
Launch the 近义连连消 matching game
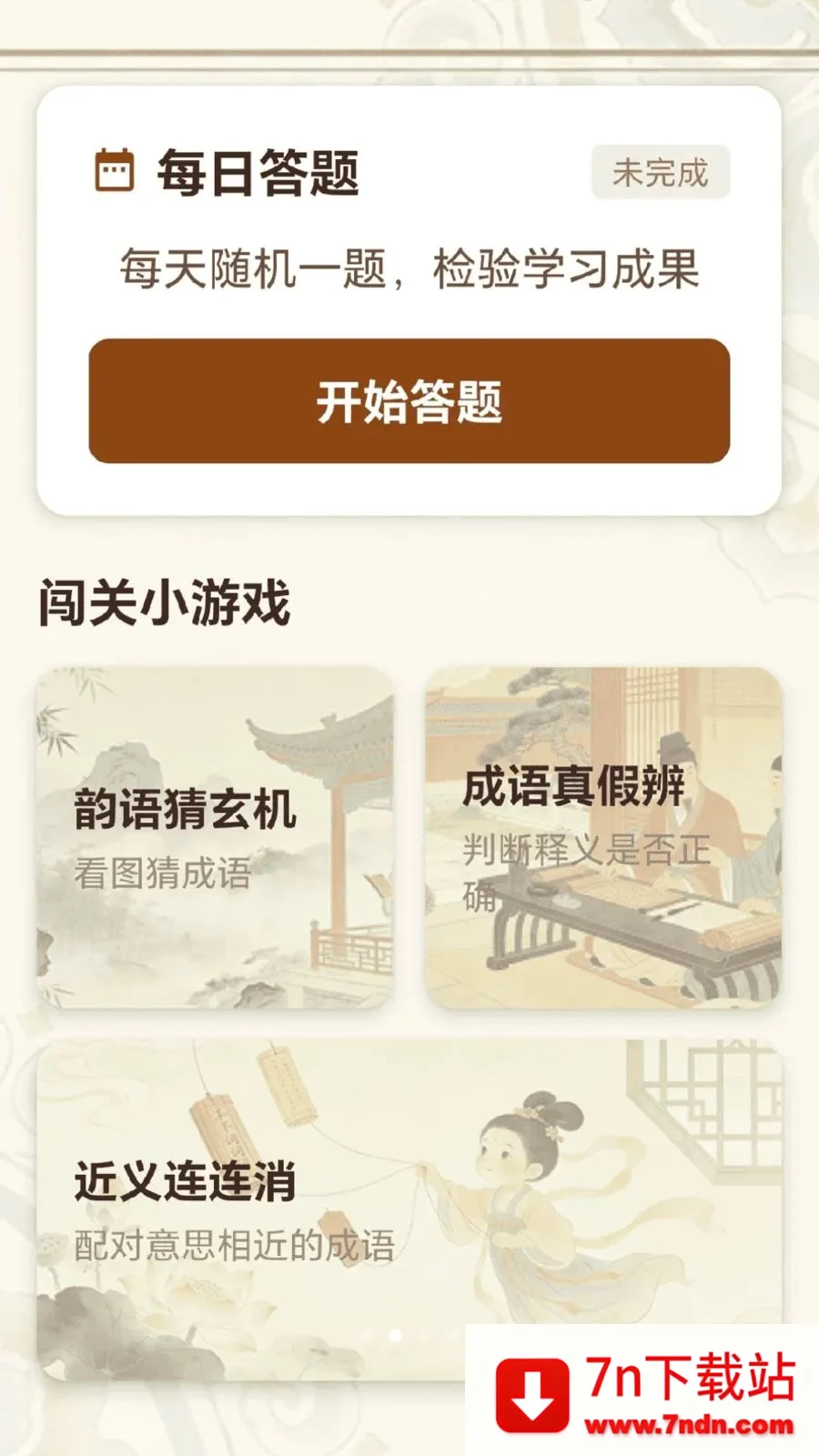(x=409, y=1211)
